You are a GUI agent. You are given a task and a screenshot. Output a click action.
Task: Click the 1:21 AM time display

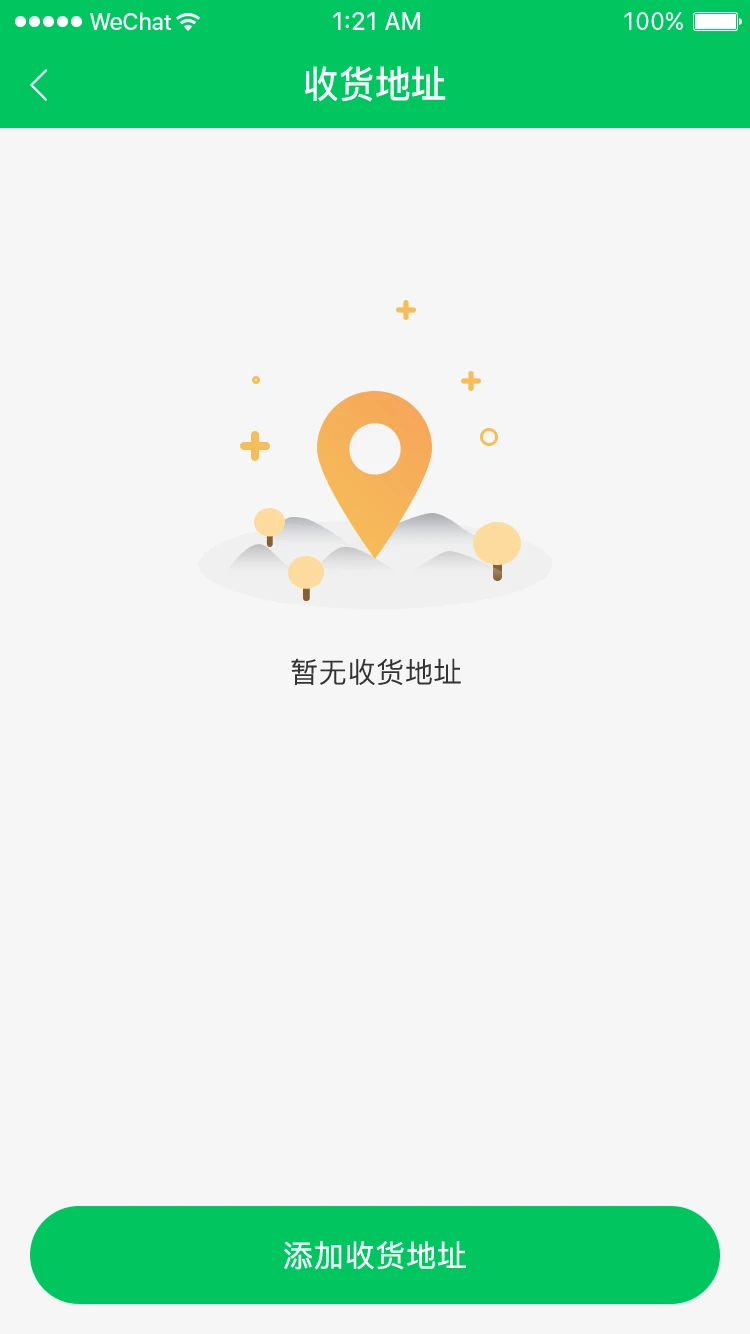[x=375, y=20]
